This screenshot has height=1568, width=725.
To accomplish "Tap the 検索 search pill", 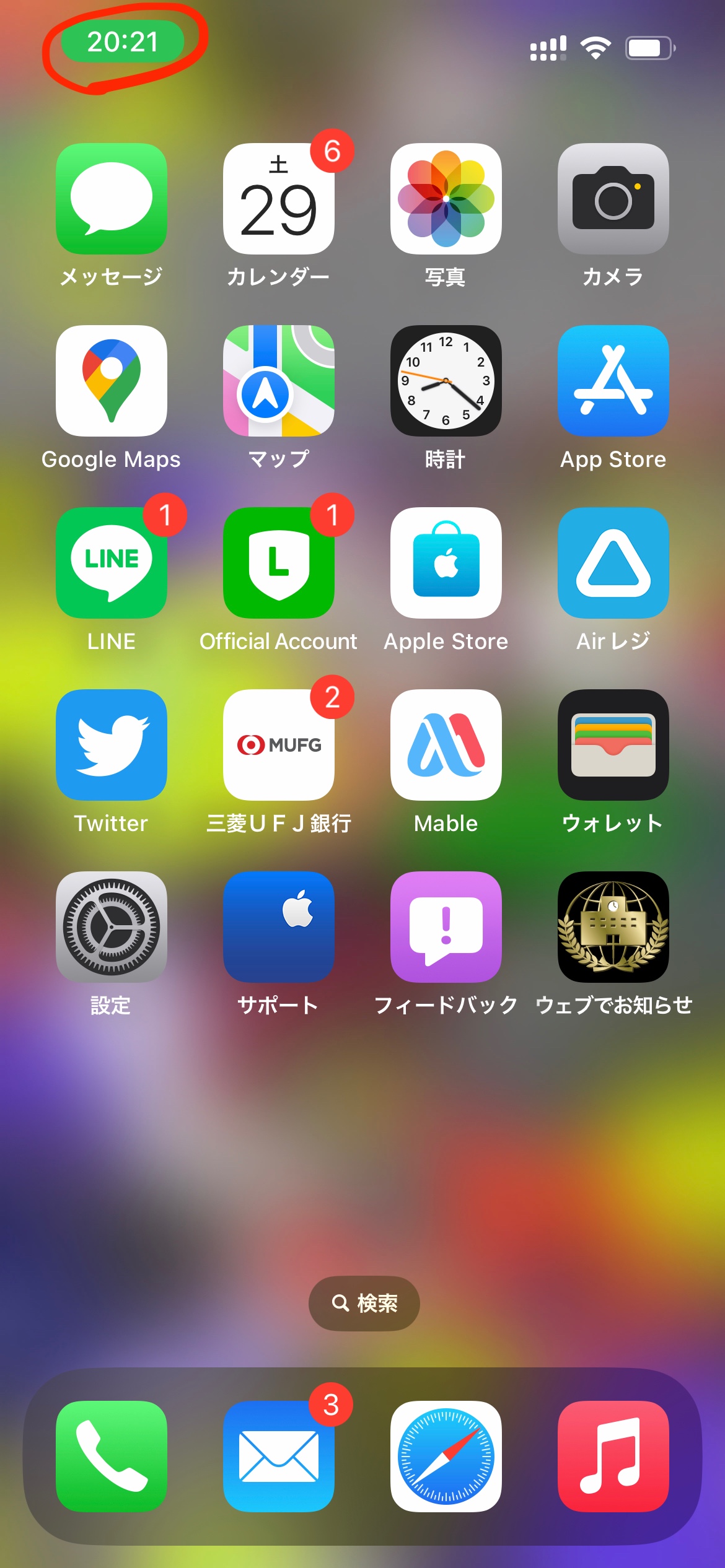I will 364,1304.
